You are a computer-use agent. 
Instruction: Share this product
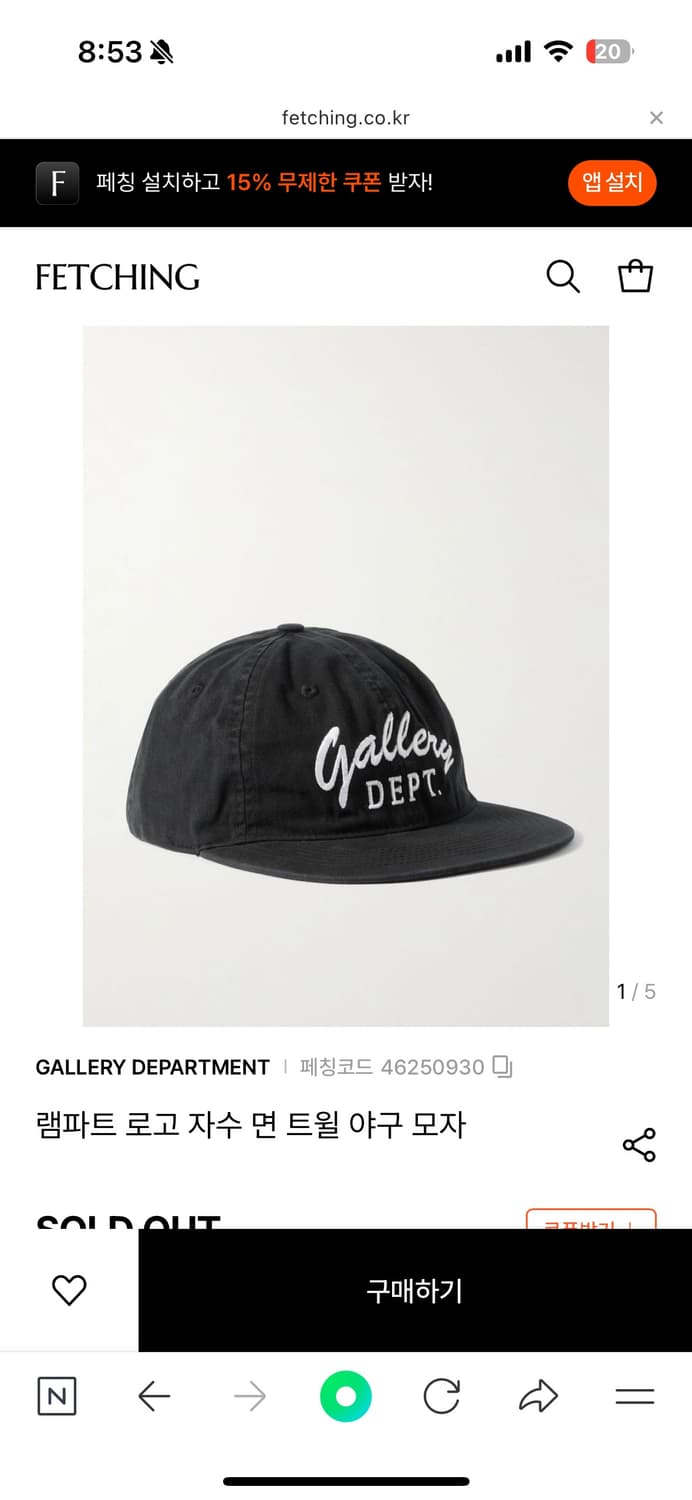pyautogui.click(x=639, y=1145)
